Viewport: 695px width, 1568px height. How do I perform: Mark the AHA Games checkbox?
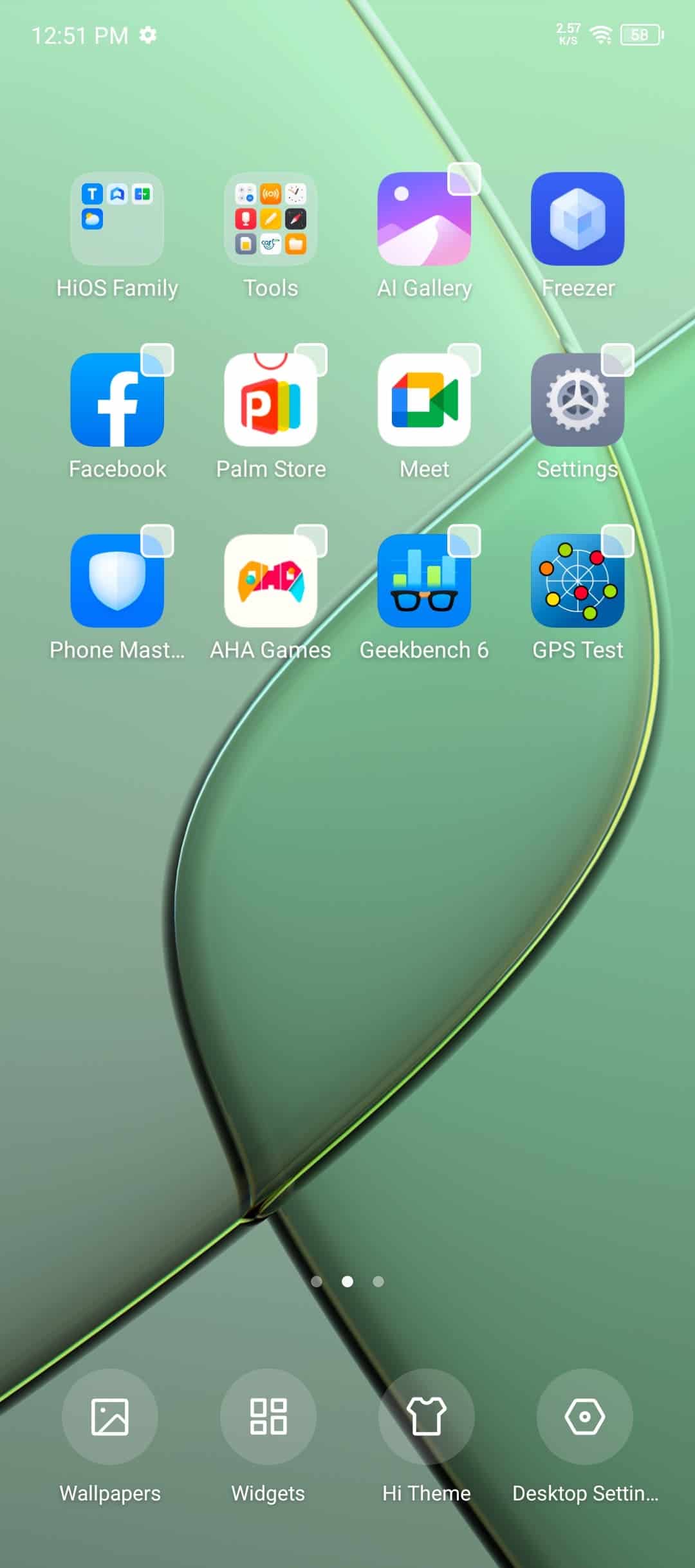[x=311, y=541]
